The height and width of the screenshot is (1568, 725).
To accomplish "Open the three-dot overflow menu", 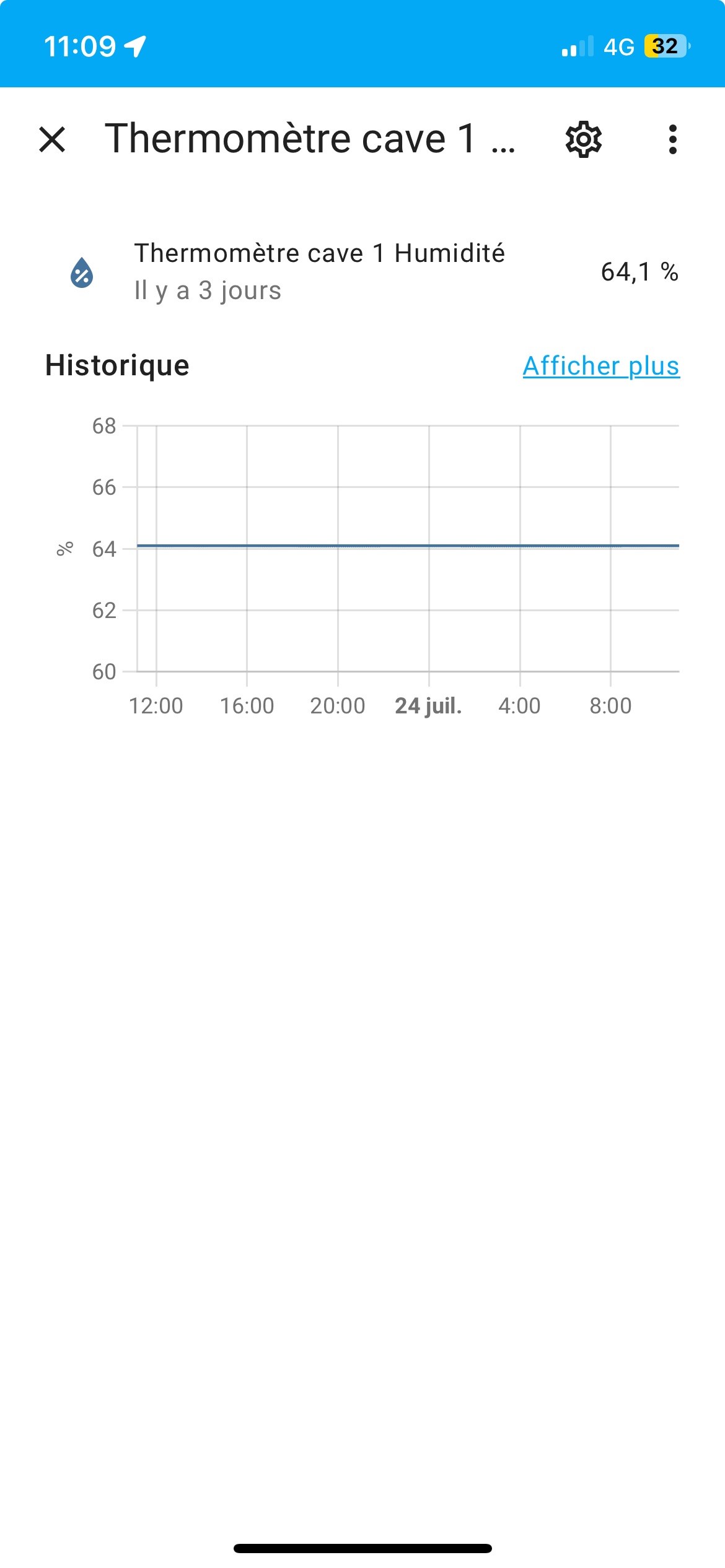I will tap(672, 139).
